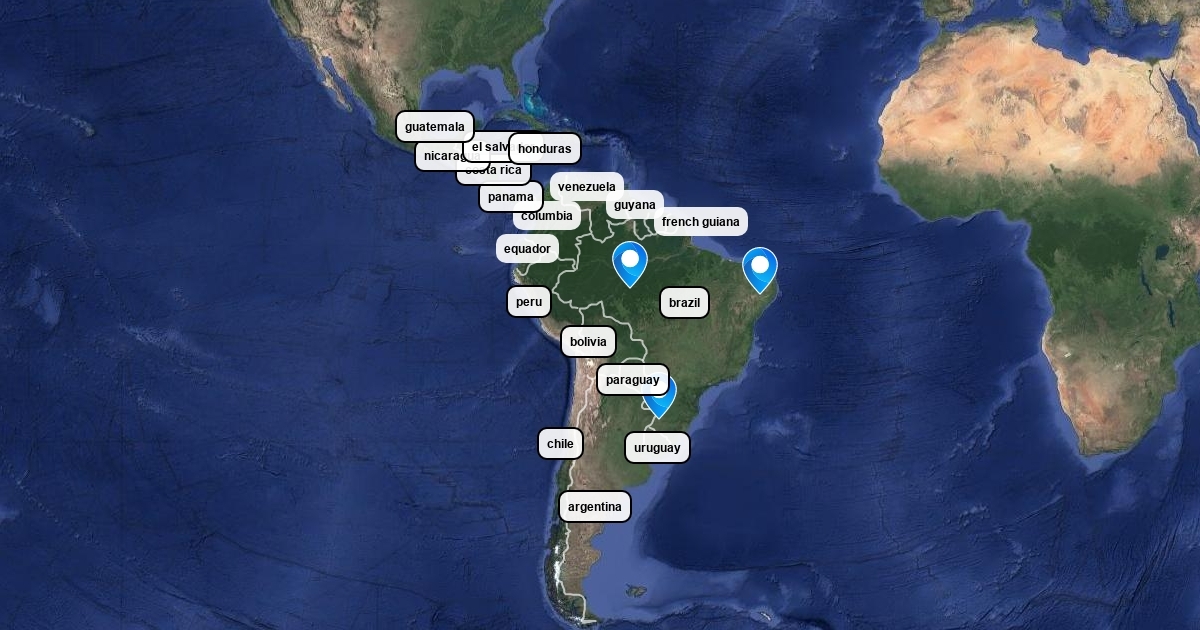Tap the peru country label

pos(529,302)
